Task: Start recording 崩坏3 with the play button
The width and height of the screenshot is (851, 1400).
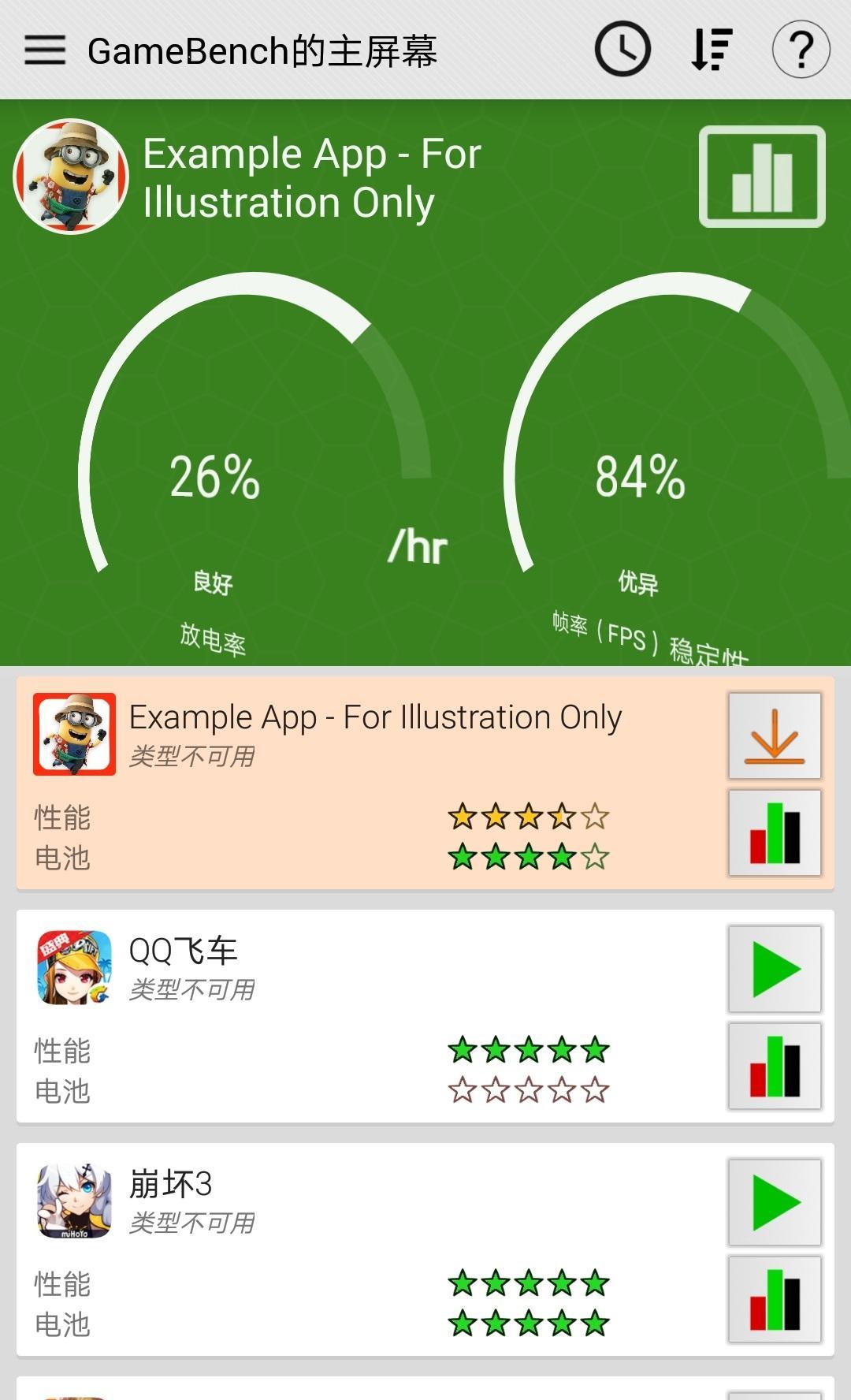Action: click(x=775, y=1202)
